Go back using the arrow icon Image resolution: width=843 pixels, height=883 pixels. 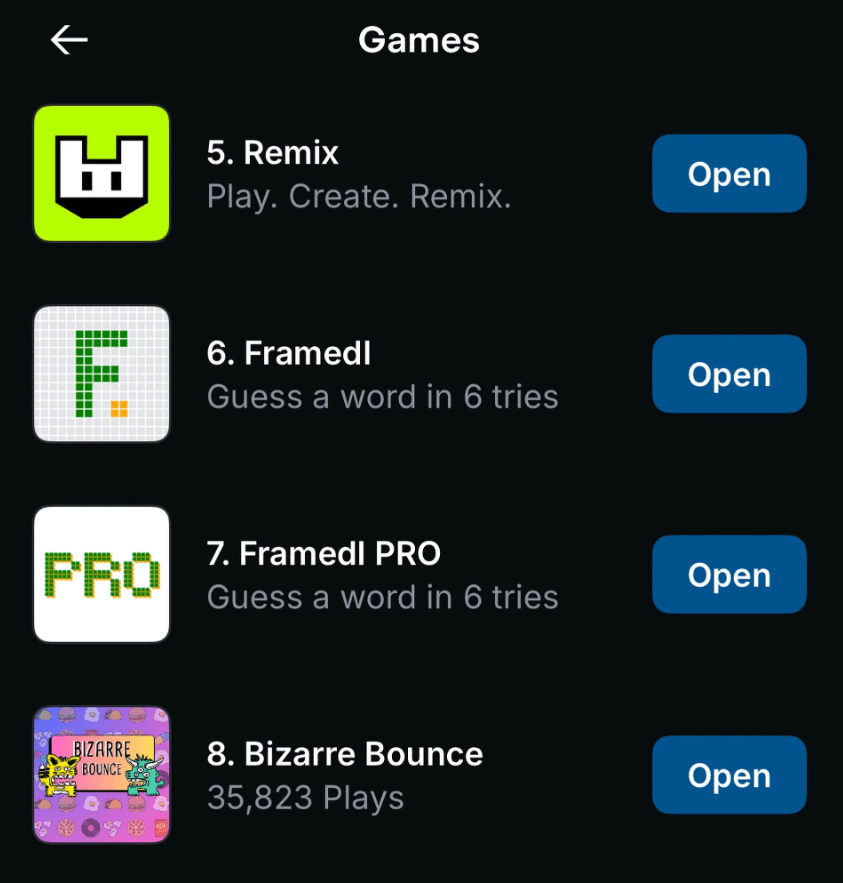pyautogui.click(x=69, y=40)
